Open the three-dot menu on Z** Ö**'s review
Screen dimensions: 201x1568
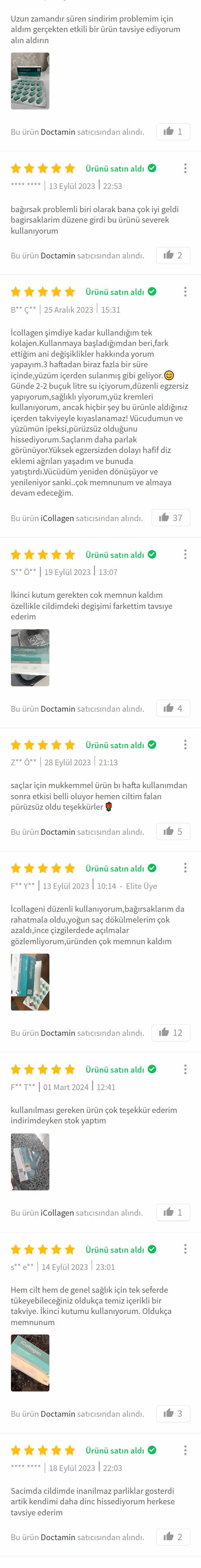185,744
